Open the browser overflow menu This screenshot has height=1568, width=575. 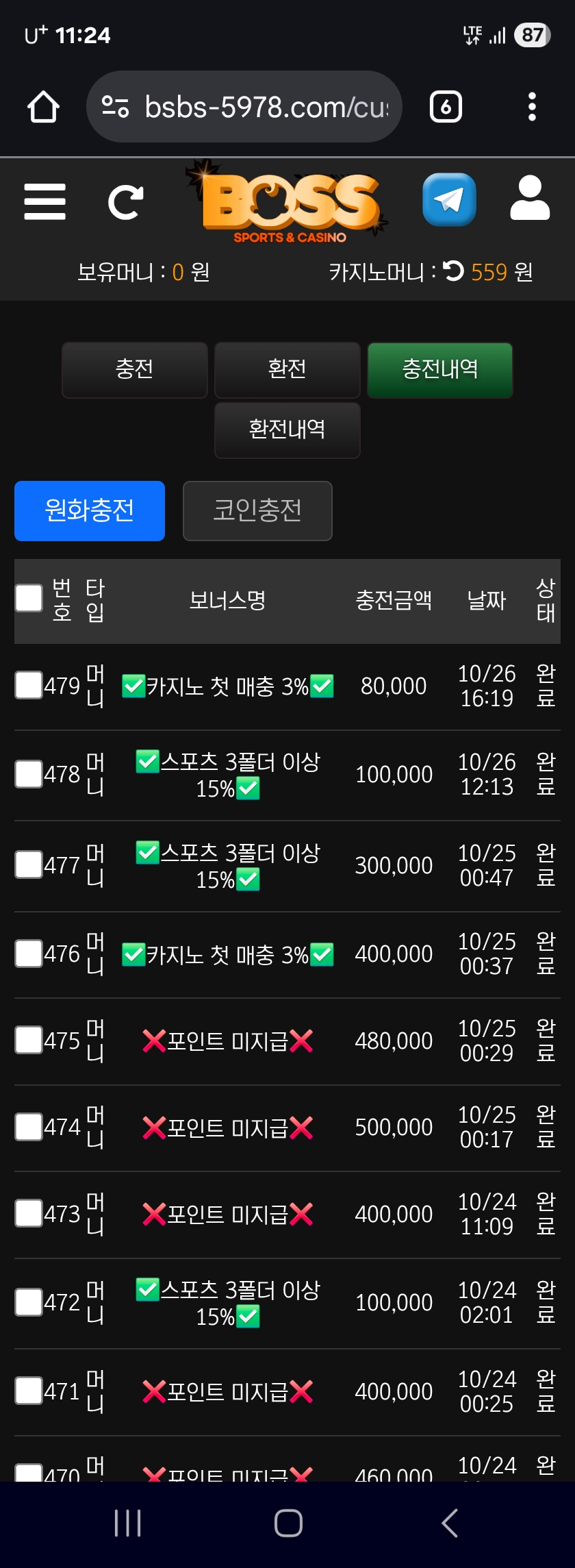[532, 107]
